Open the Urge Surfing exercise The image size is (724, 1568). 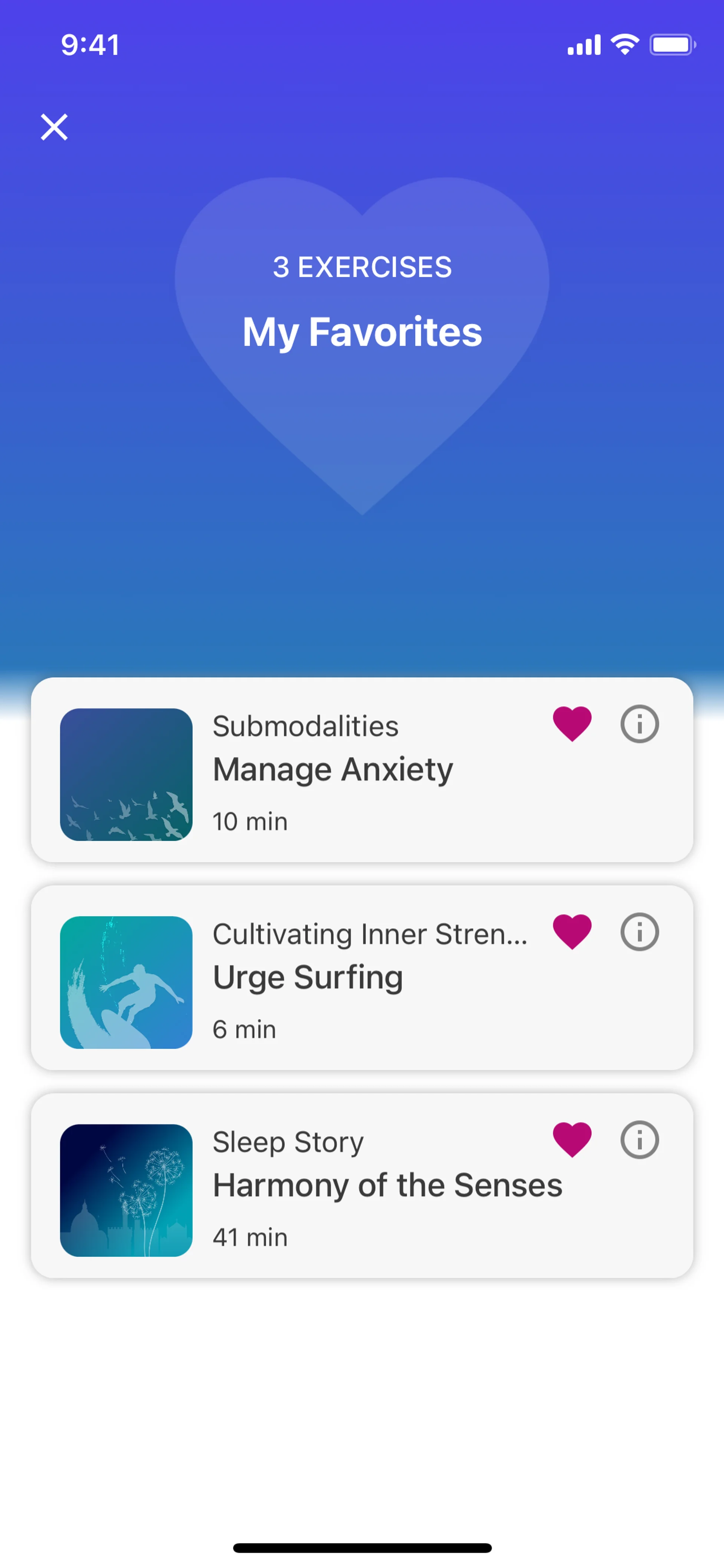[x=308, y=978]
